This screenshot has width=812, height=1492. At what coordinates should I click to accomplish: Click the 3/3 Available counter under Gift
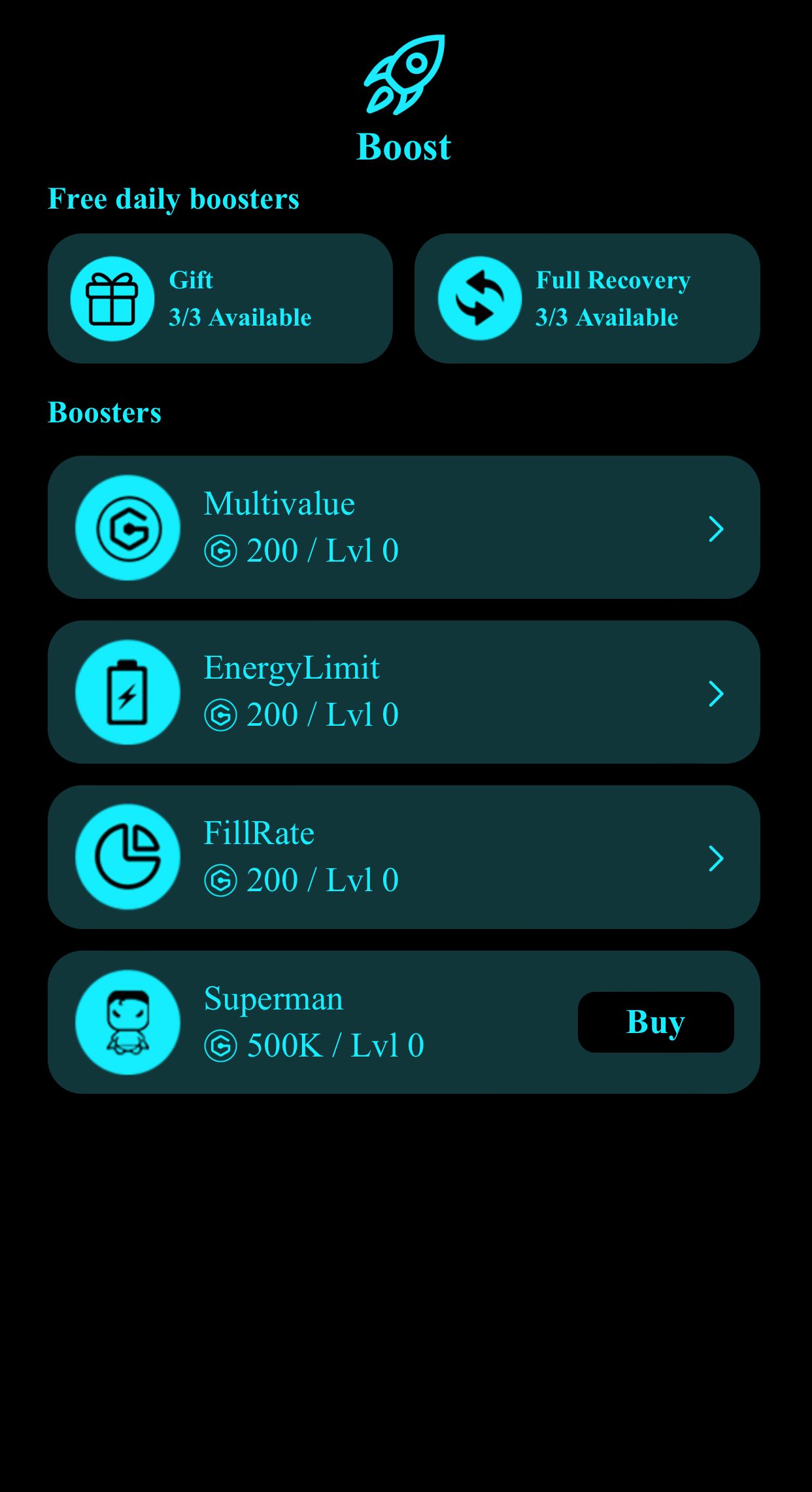pyautogui.click(x=239, y=317)
